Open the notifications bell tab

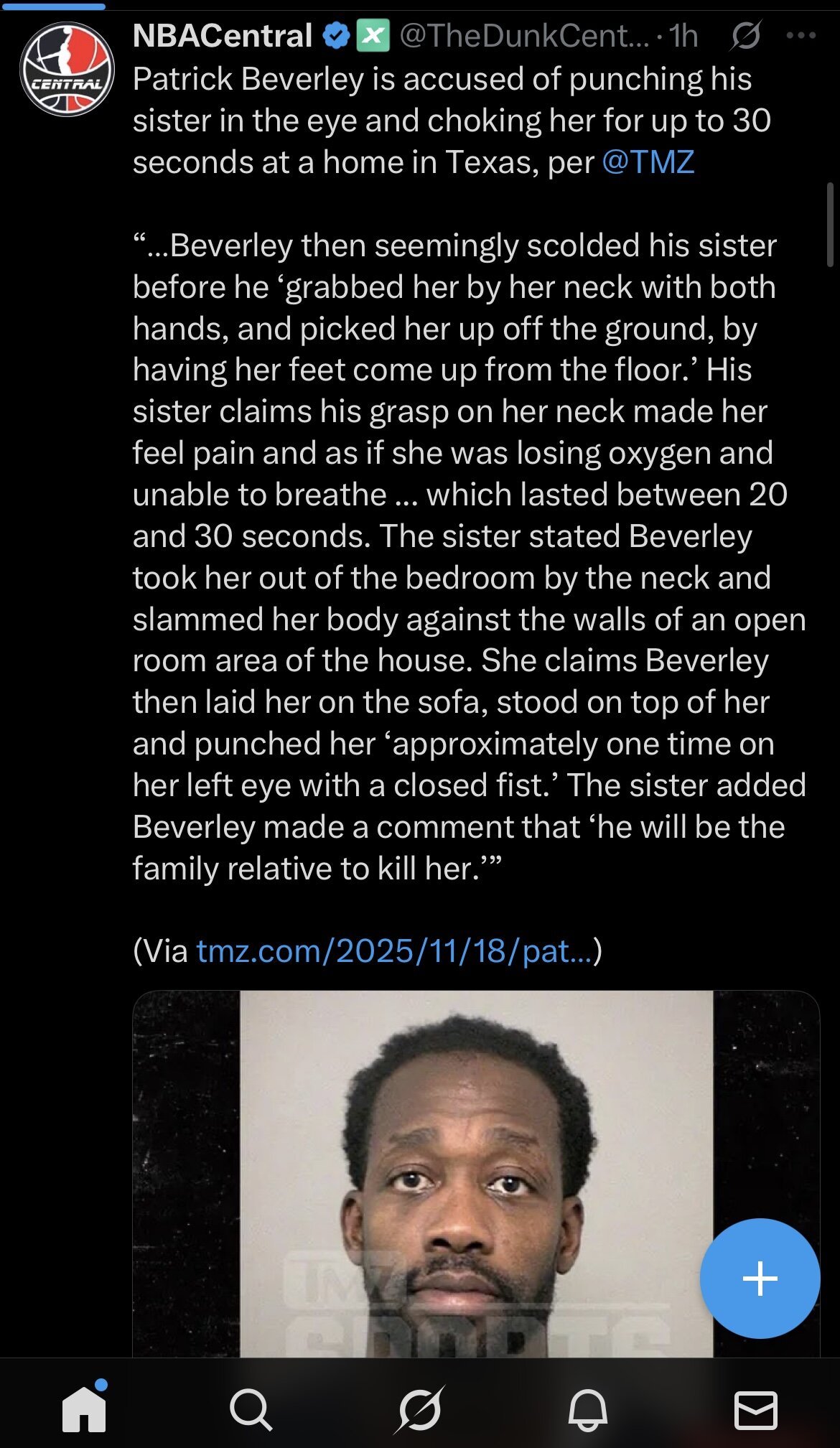pyautogui.click(x=588, y=1410)
